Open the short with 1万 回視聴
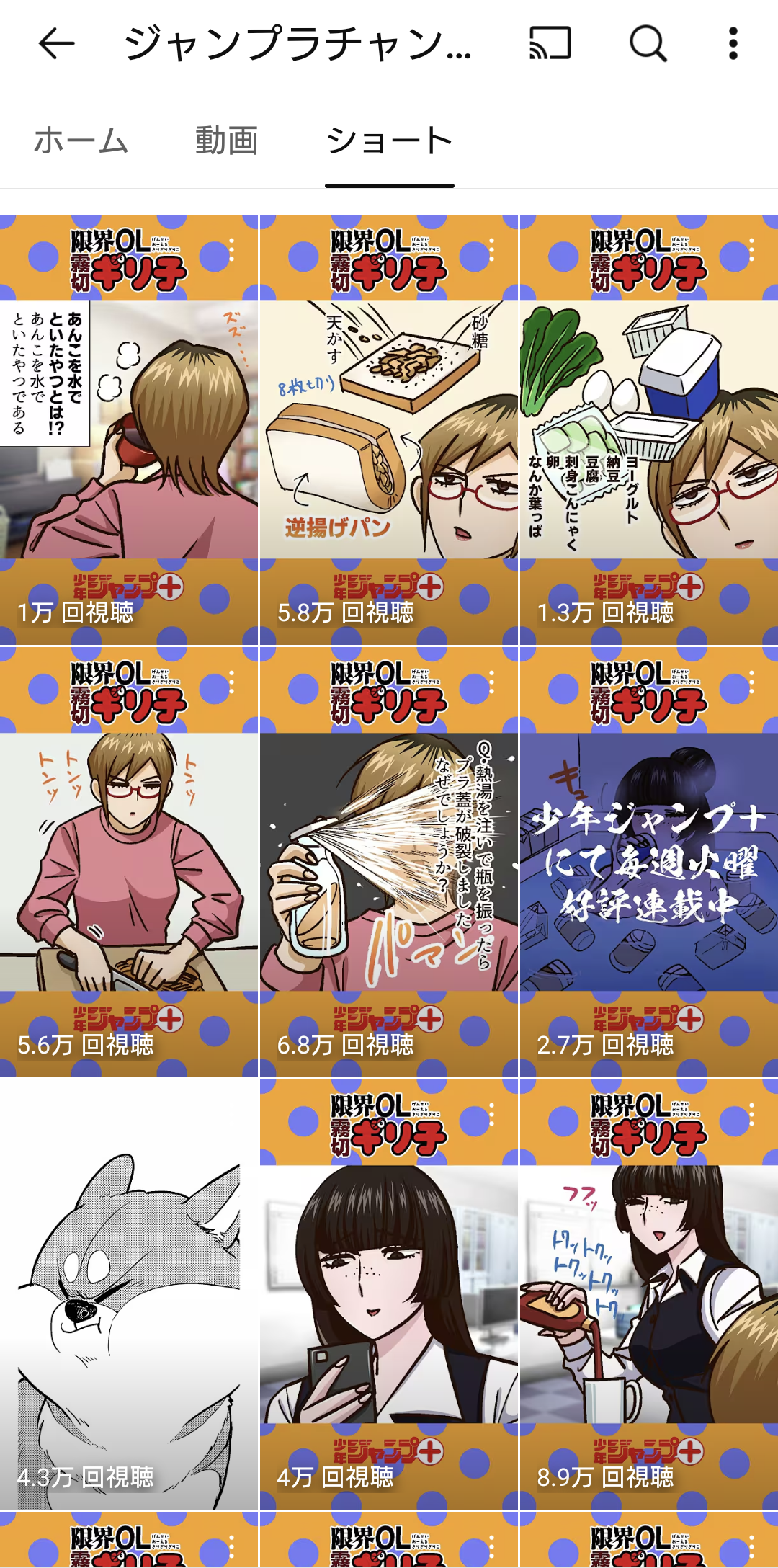 (x=129, y=429)
